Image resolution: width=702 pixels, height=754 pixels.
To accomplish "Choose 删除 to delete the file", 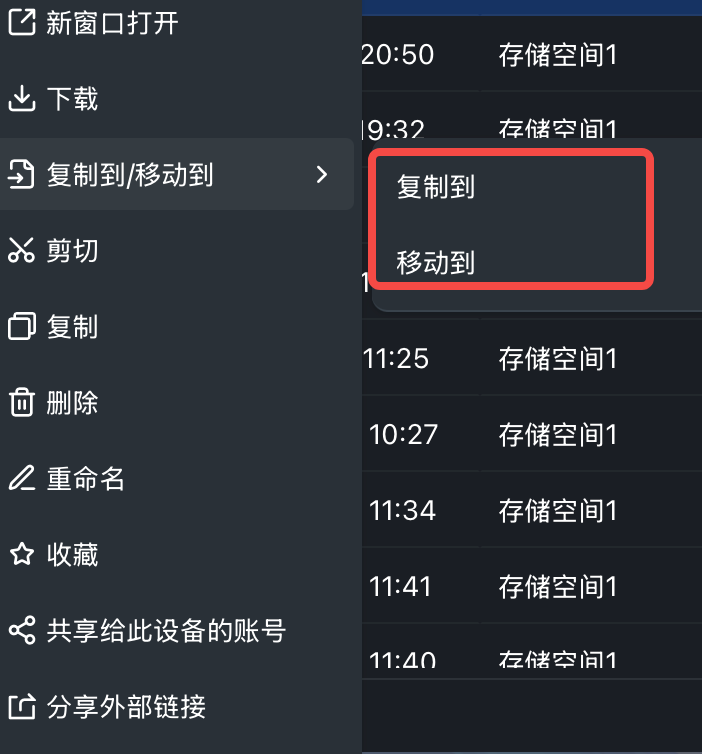I will [72, 403].
